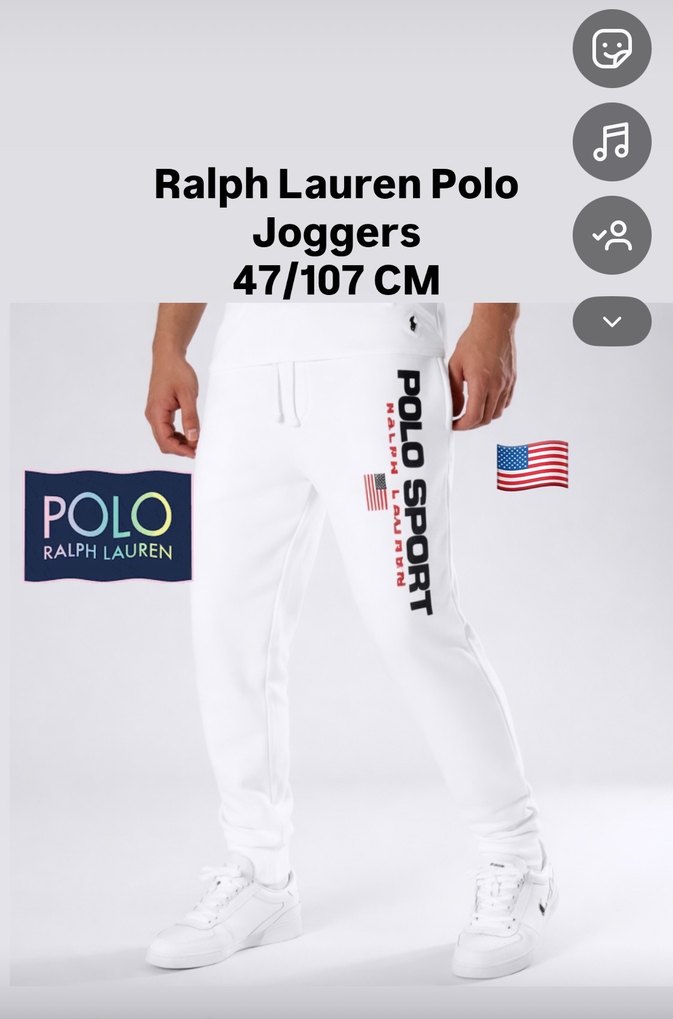Open the sticker picker

(x=611, y=48)
